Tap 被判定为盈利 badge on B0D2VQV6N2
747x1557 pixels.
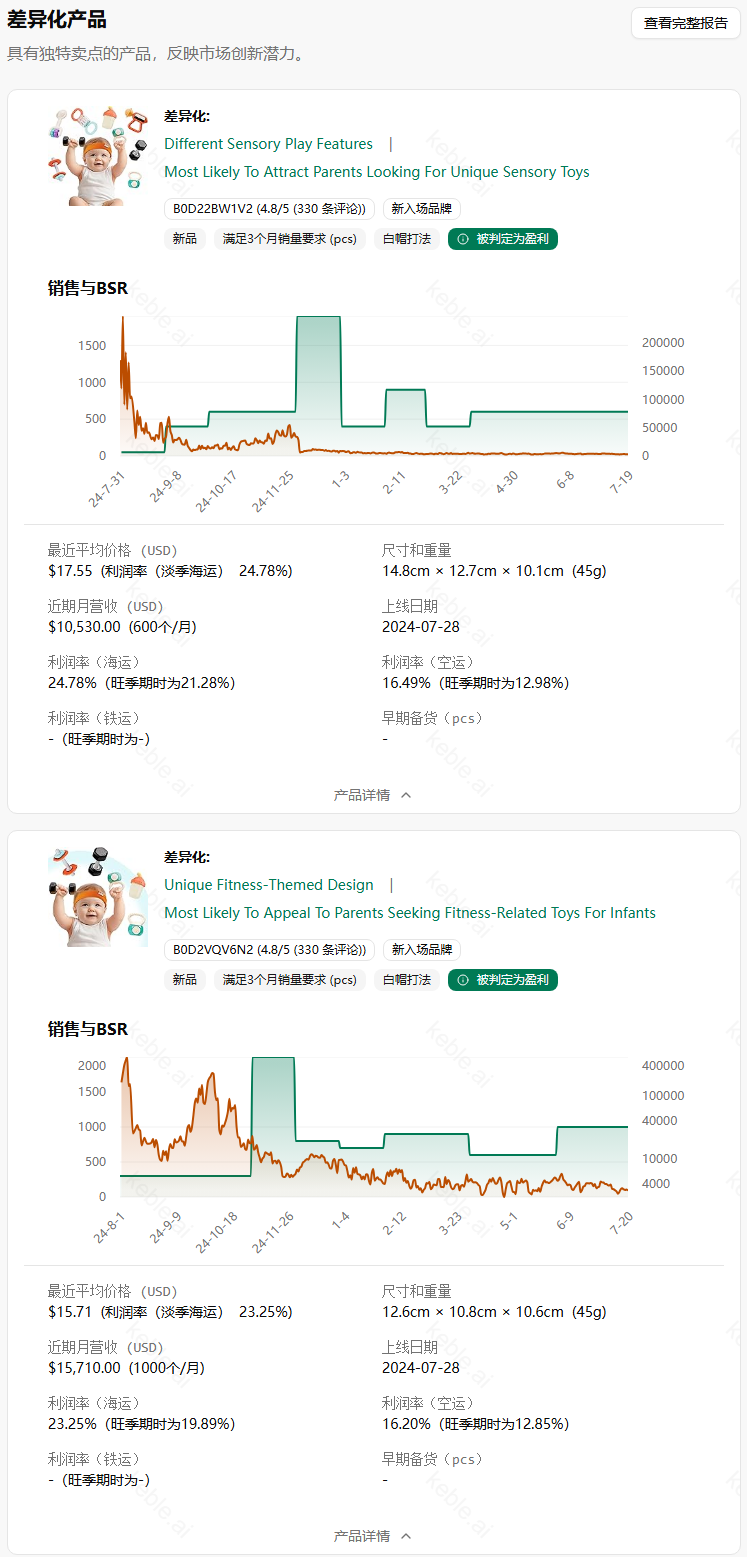click(x=502, y=980)
